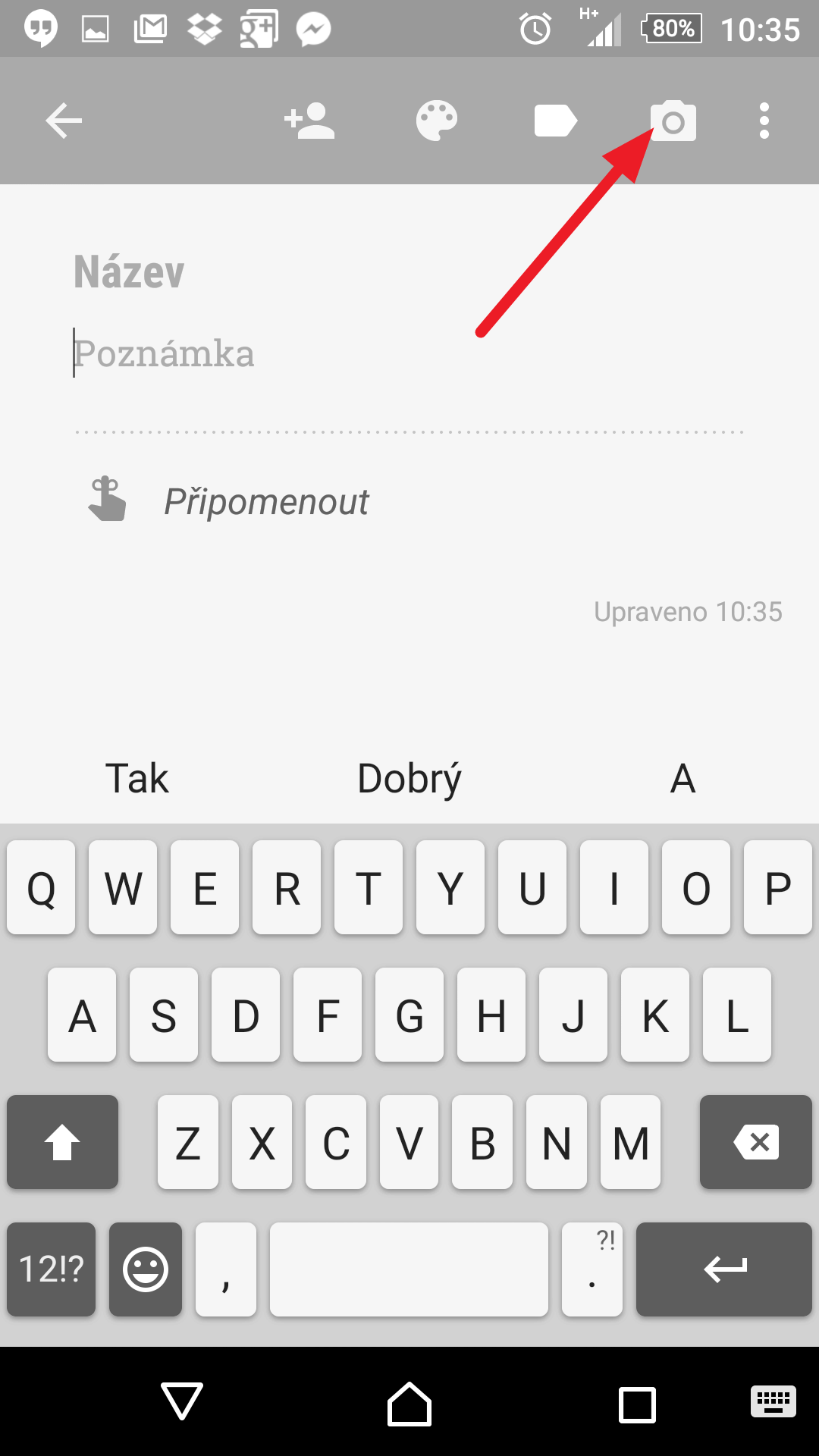Screen dimensions: 819x1456
Task: Tap the shift key
Action: point(62,1141)
